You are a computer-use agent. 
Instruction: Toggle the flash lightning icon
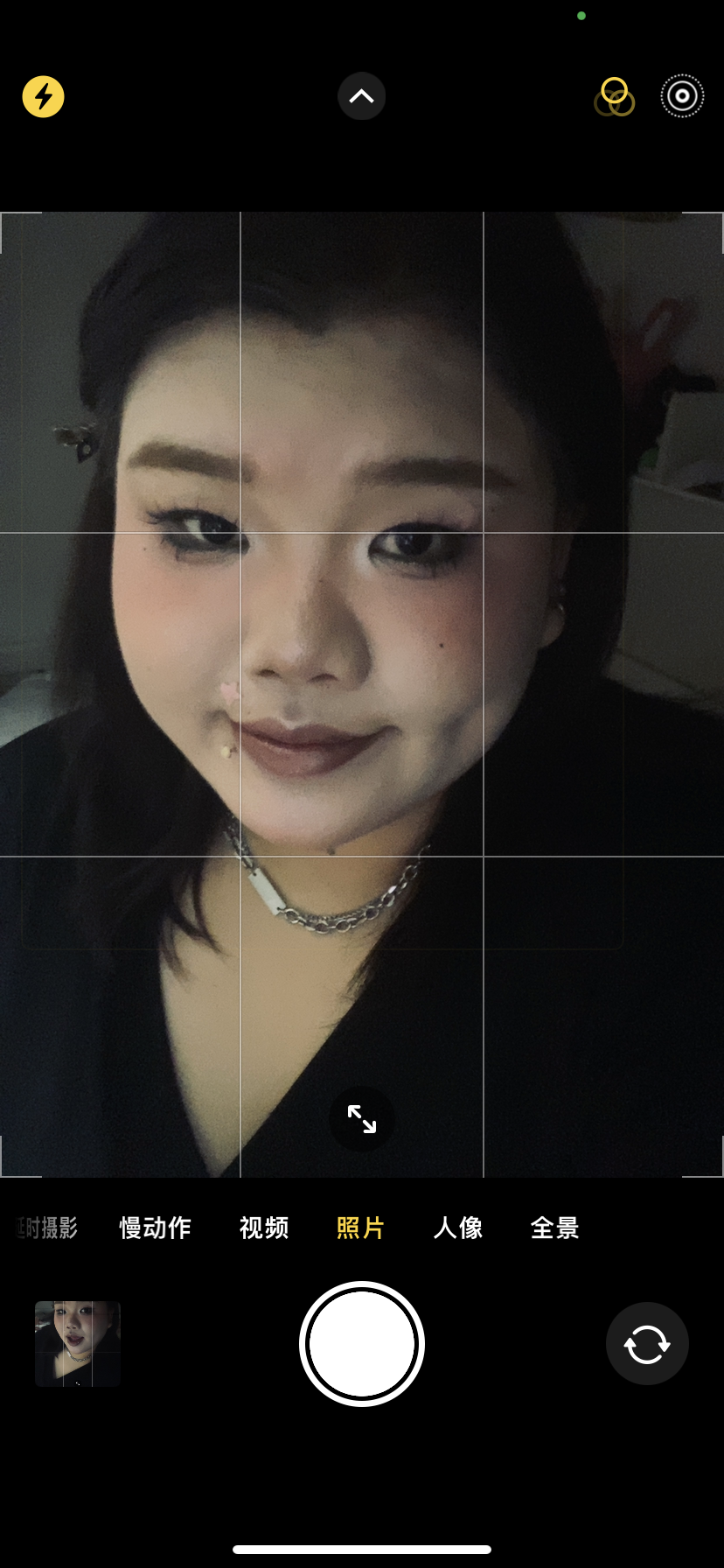pos(43,96)
